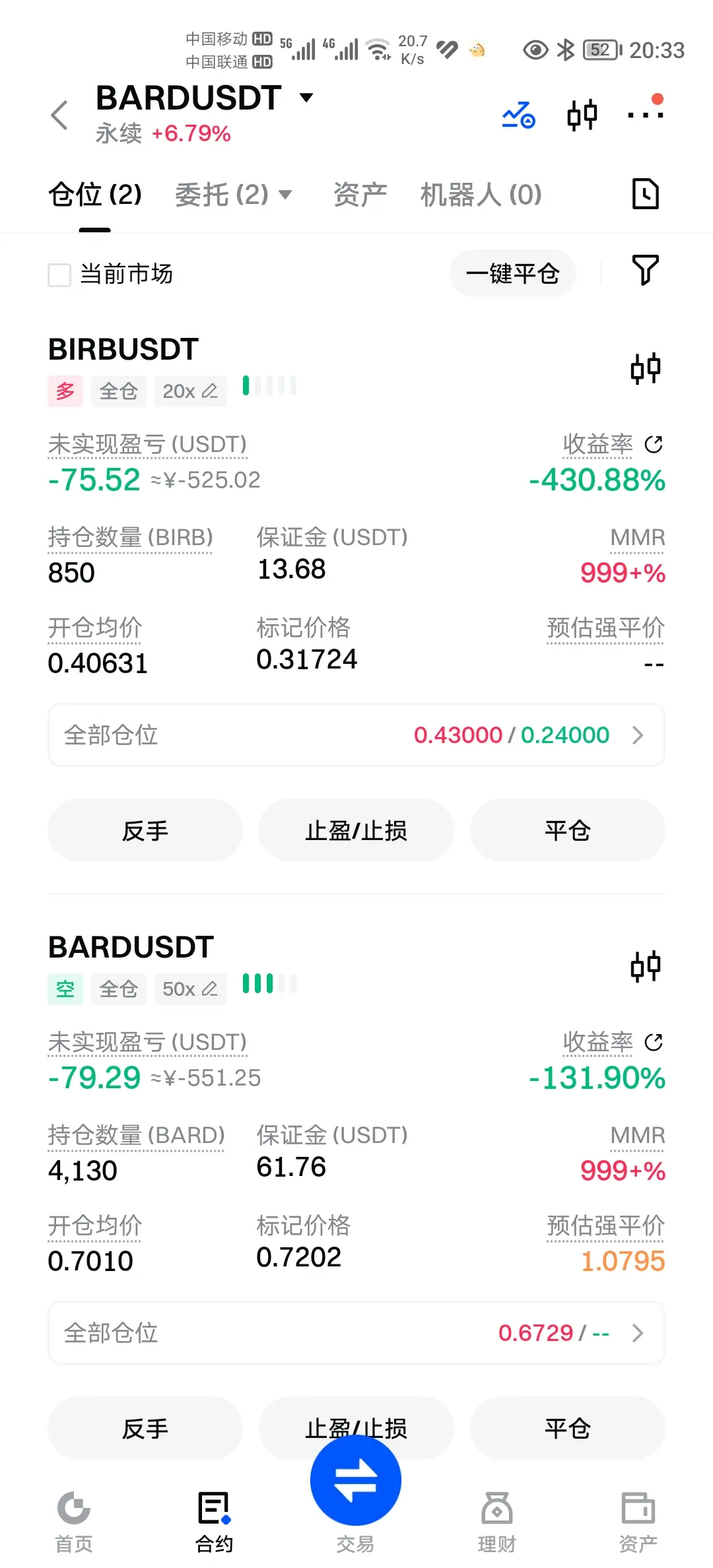The height and width of the screenshot is (1568, 713).
Task: Share the BIRBUSDT 收益率 via share icon
Action: tap(654, 444)
